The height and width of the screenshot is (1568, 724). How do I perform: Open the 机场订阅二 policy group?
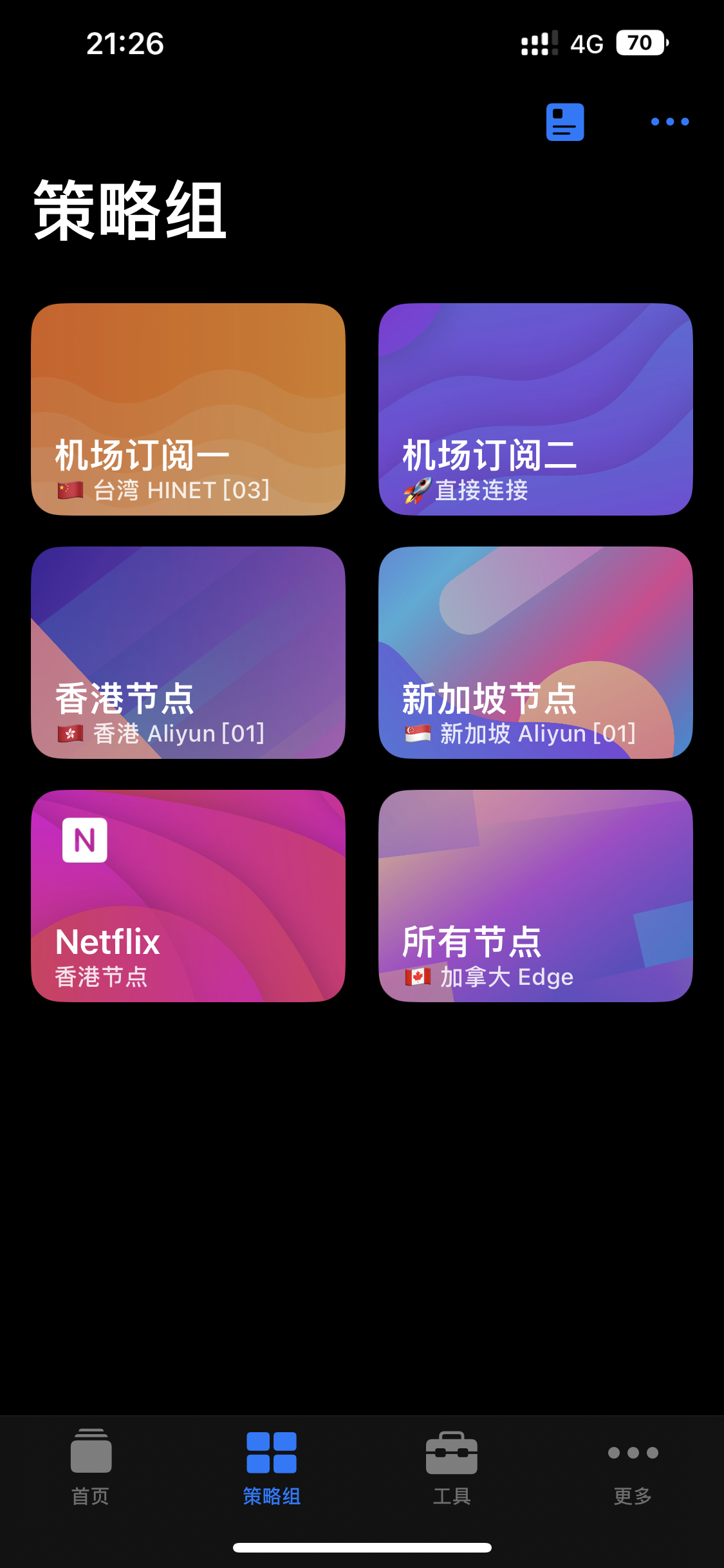[x=535, y=409]
